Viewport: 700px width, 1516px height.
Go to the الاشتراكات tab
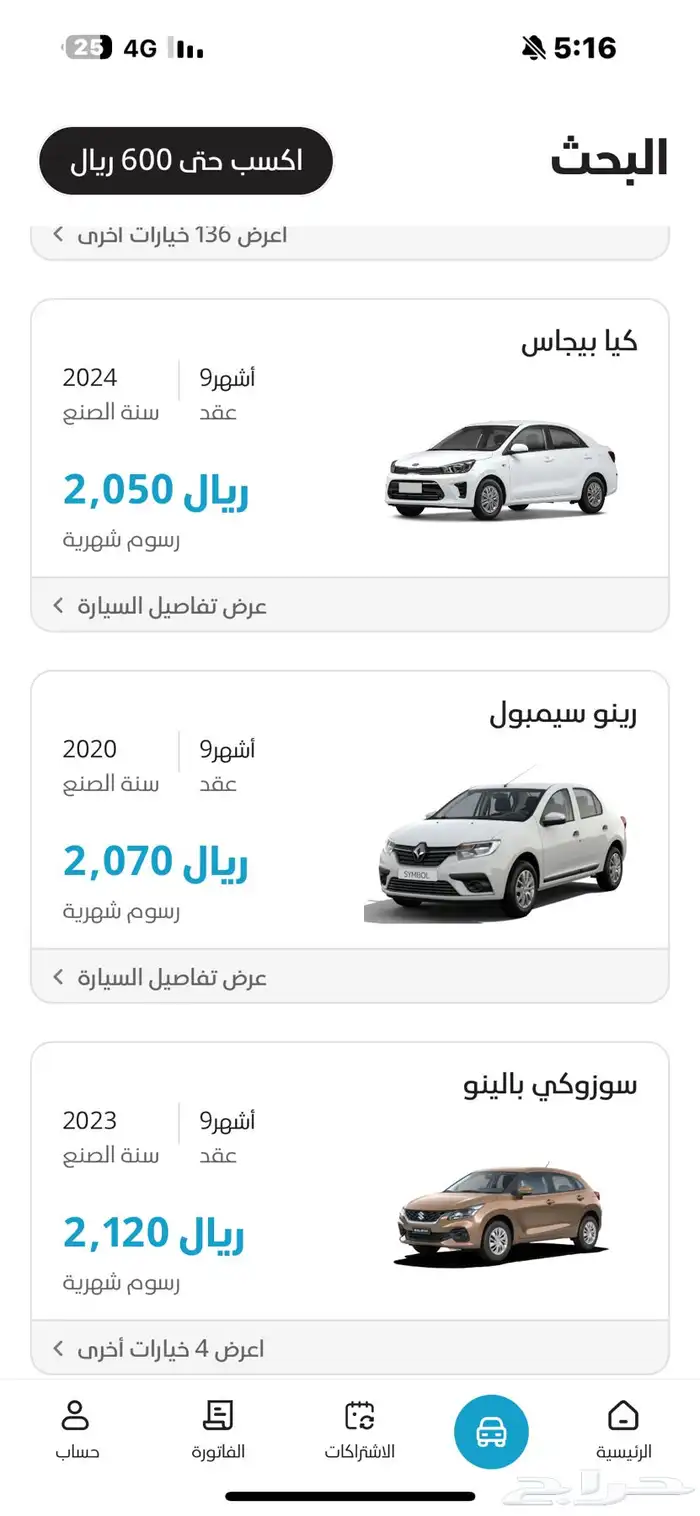coord(360,1430)
